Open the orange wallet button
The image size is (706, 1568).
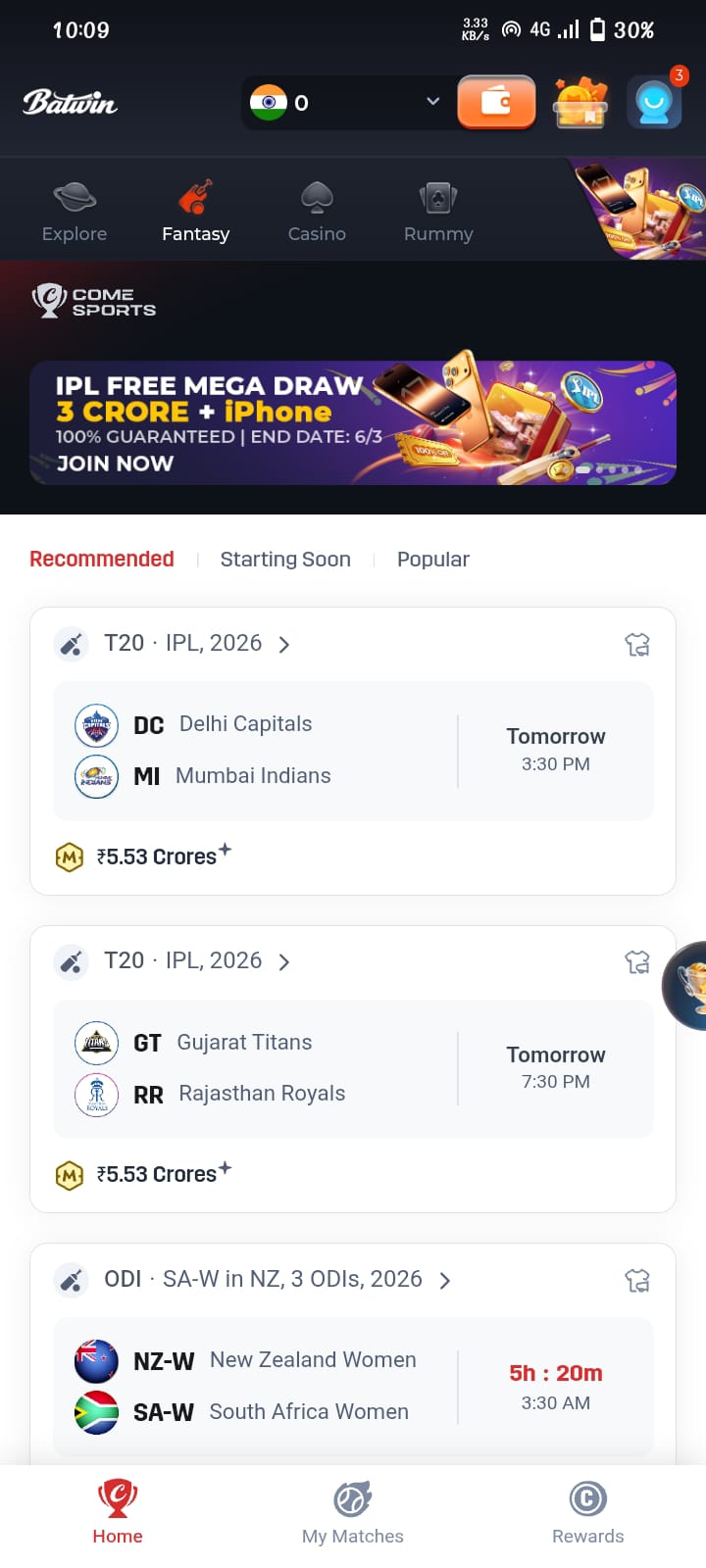pyautogui.click(x=496, y=102)
